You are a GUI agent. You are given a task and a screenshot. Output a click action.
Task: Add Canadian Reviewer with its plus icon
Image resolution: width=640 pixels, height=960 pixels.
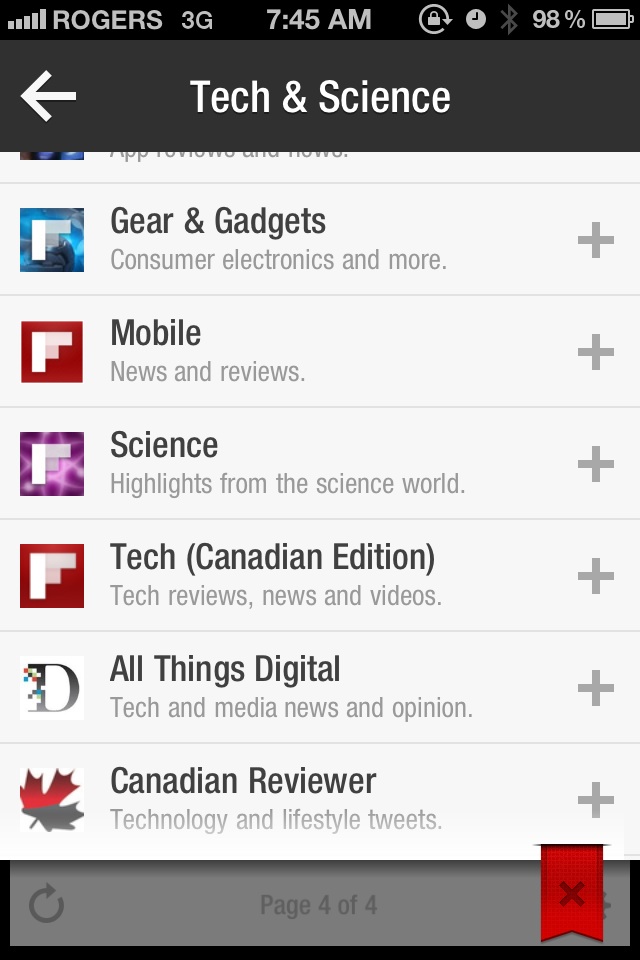coord(596,800)
